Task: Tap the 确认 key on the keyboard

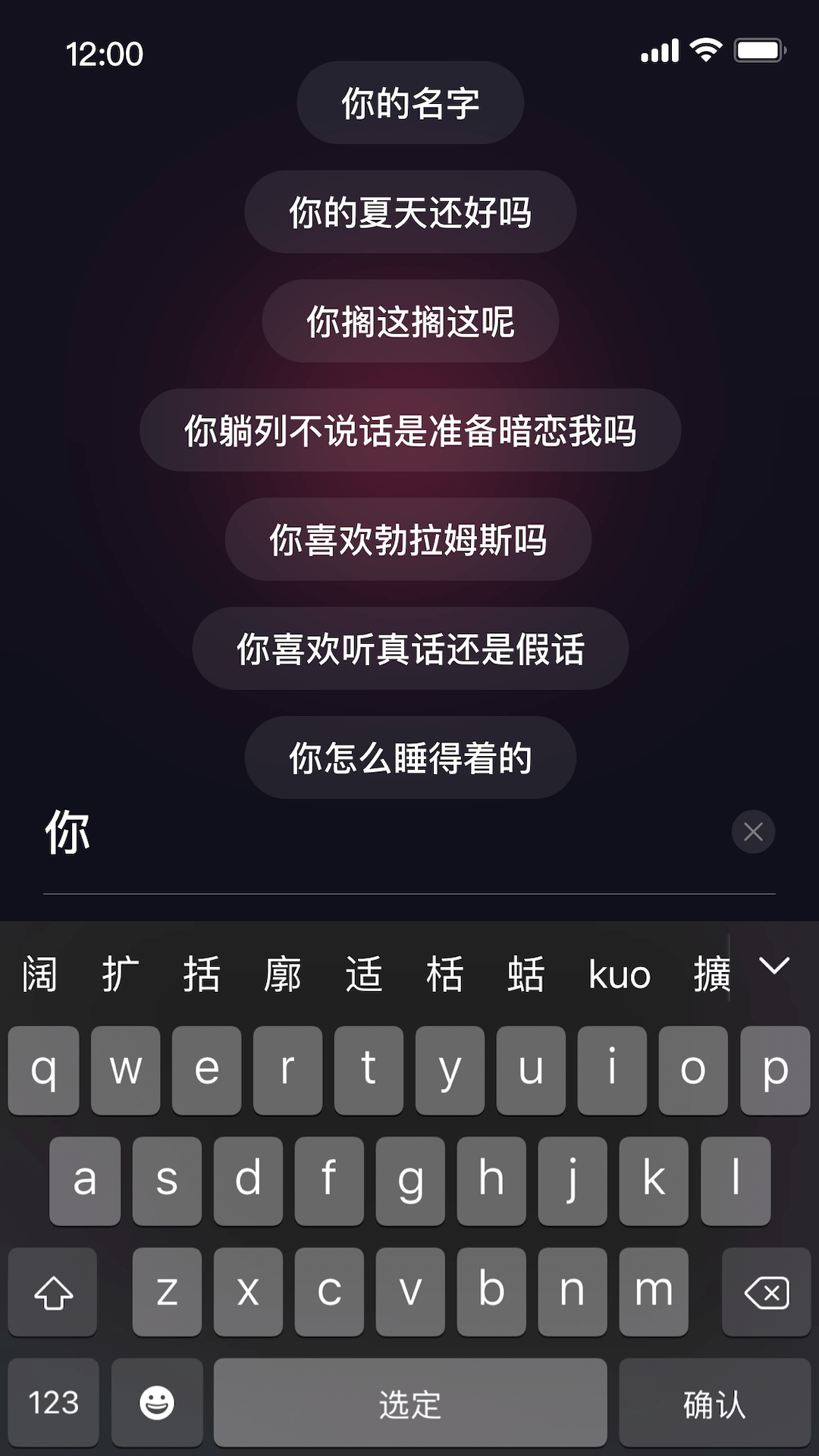Action: click(714, 1404)
